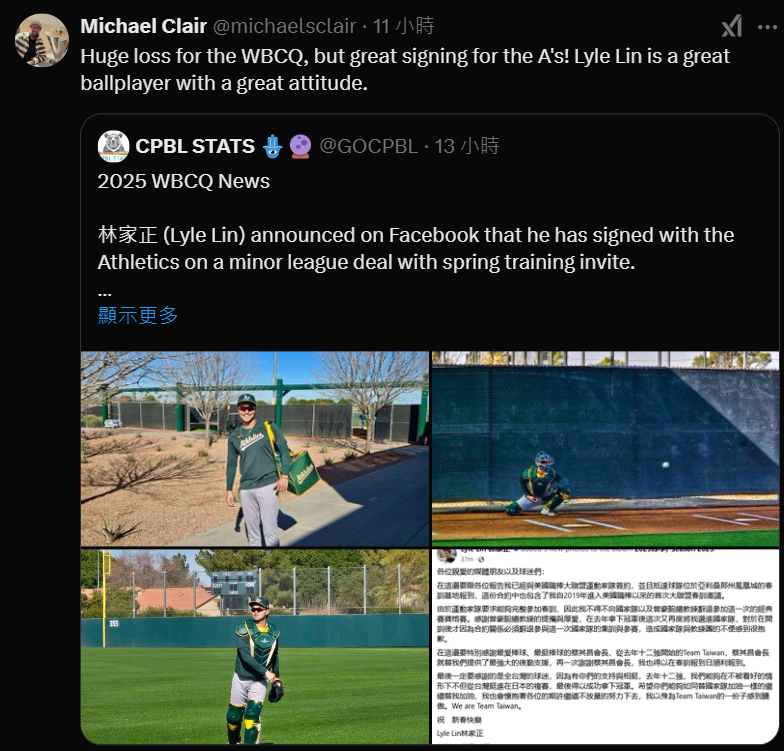Open Michael Clair's profile picture
The width and height of the screenshot is (784, 751).
tap(41, 41)
